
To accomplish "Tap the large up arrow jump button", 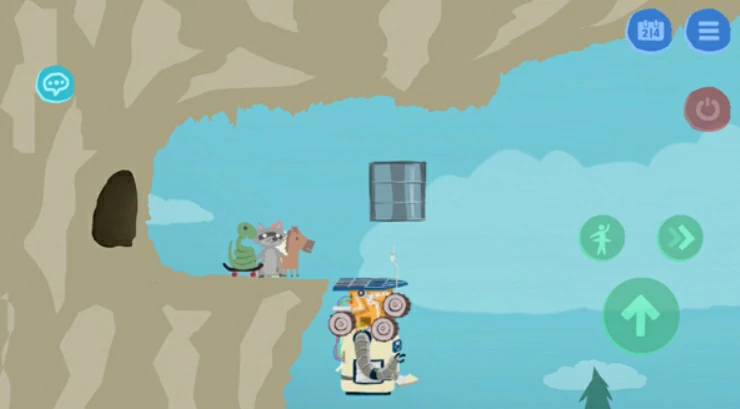I will pyautogui.click(x=641, y=316).
